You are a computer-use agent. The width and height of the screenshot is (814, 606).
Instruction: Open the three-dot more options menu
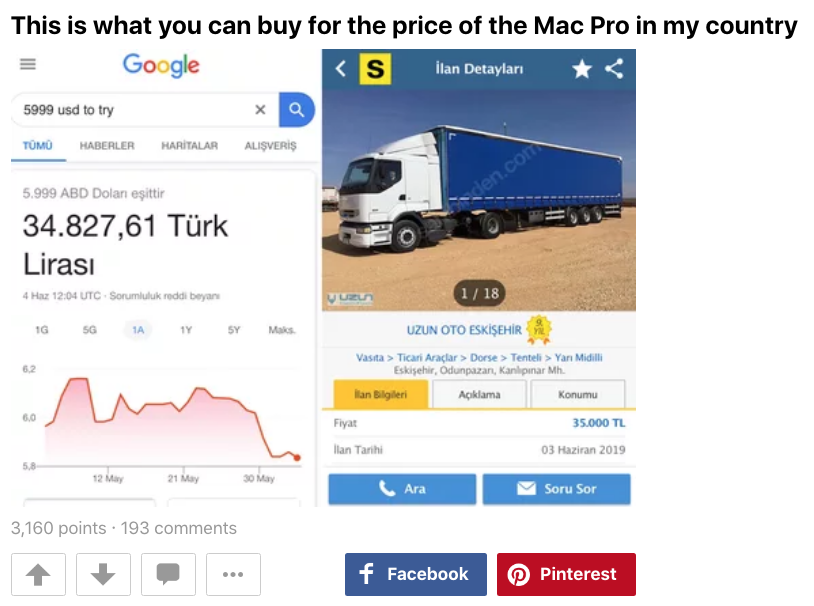(233, 574)
